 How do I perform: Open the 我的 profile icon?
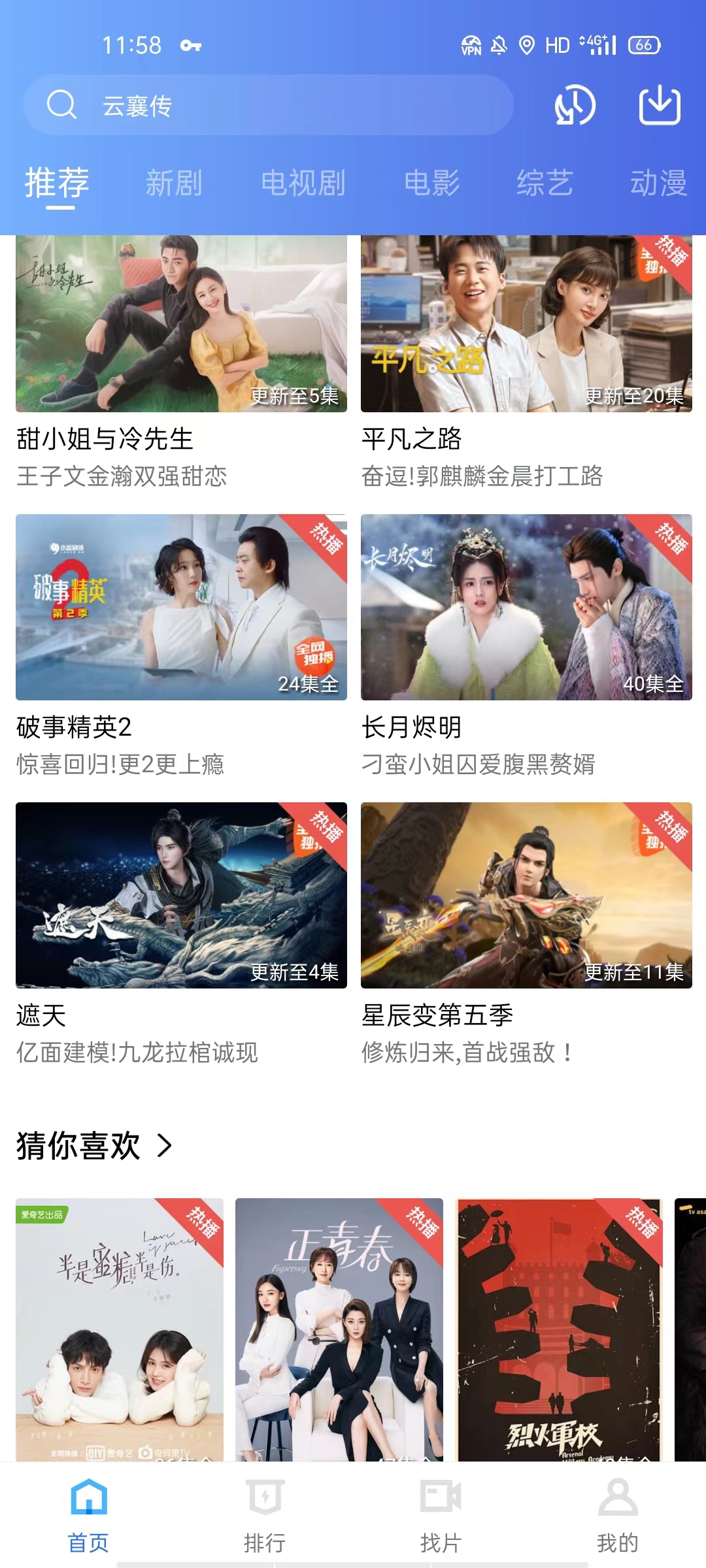(616, 1496)
